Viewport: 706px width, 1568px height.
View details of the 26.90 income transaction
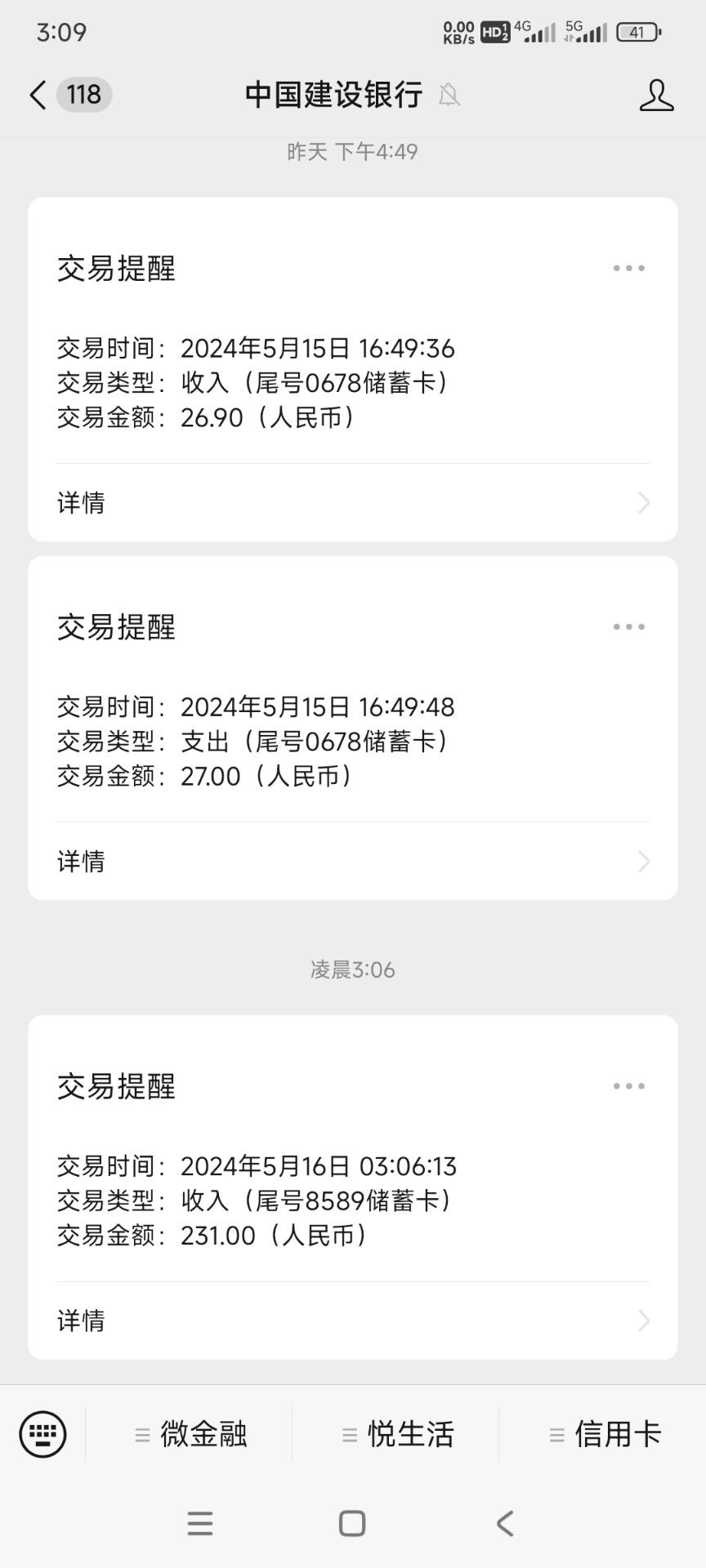352,502
